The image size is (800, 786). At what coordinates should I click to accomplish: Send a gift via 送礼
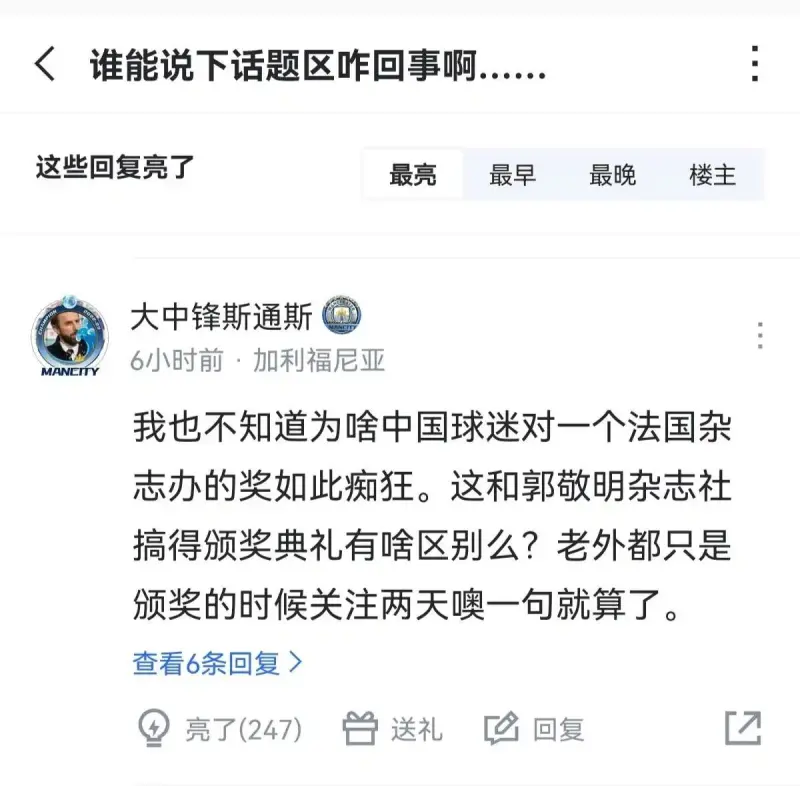click(393, 728)
